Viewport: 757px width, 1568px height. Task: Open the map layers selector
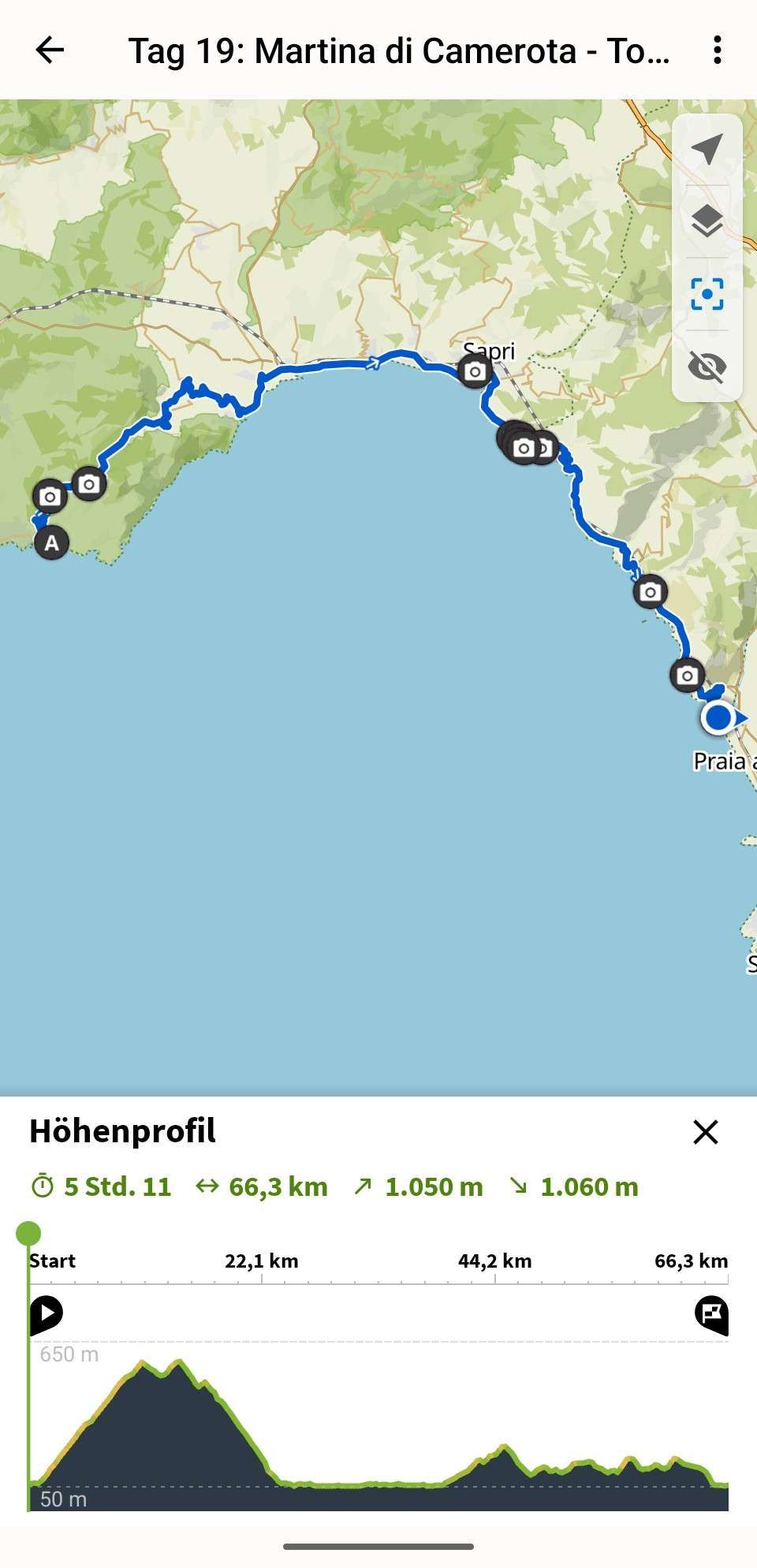coord(707,222)
